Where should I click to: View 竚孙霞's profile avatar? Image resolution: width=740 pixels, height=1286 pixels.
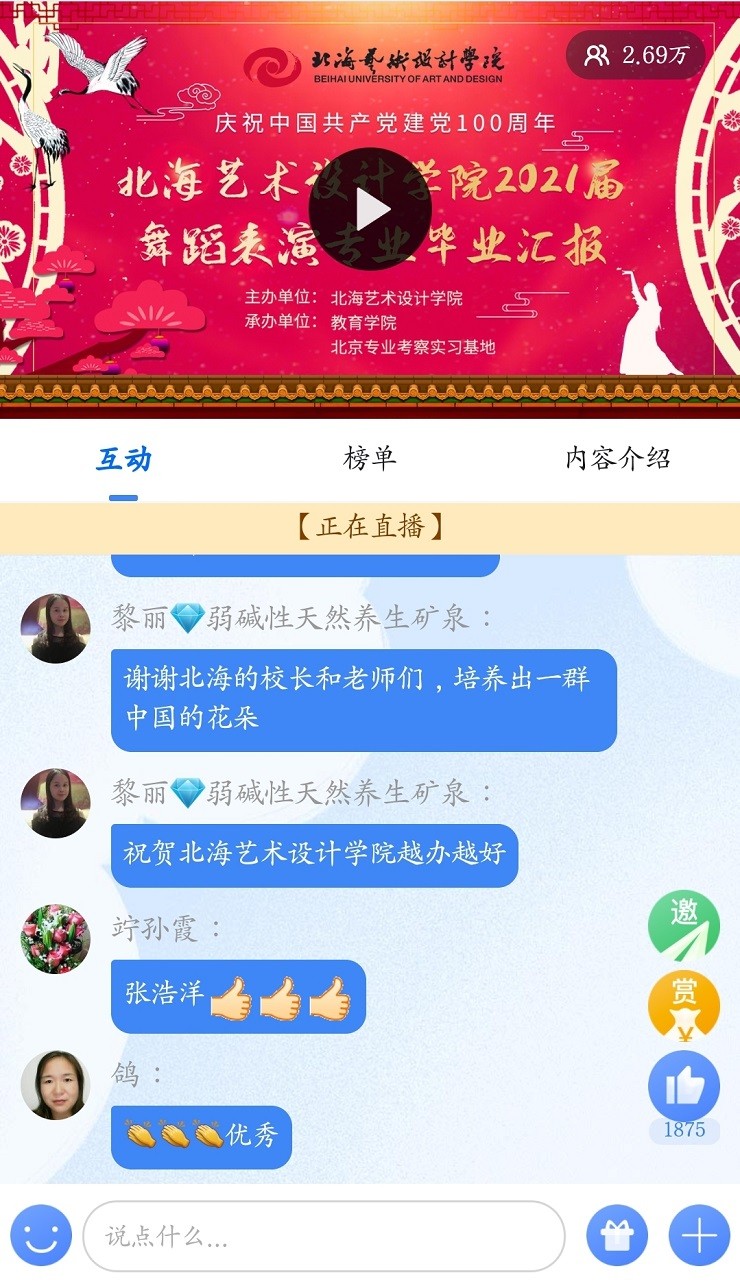(x=56, y=939)
